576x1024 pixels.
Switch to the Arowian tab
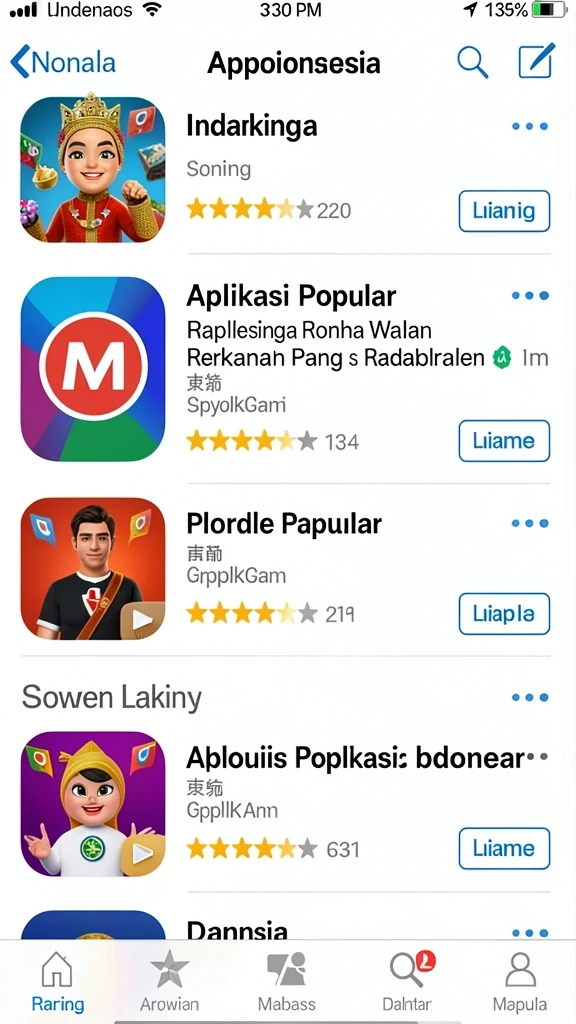pyautogui.click(x=169, y=982)
